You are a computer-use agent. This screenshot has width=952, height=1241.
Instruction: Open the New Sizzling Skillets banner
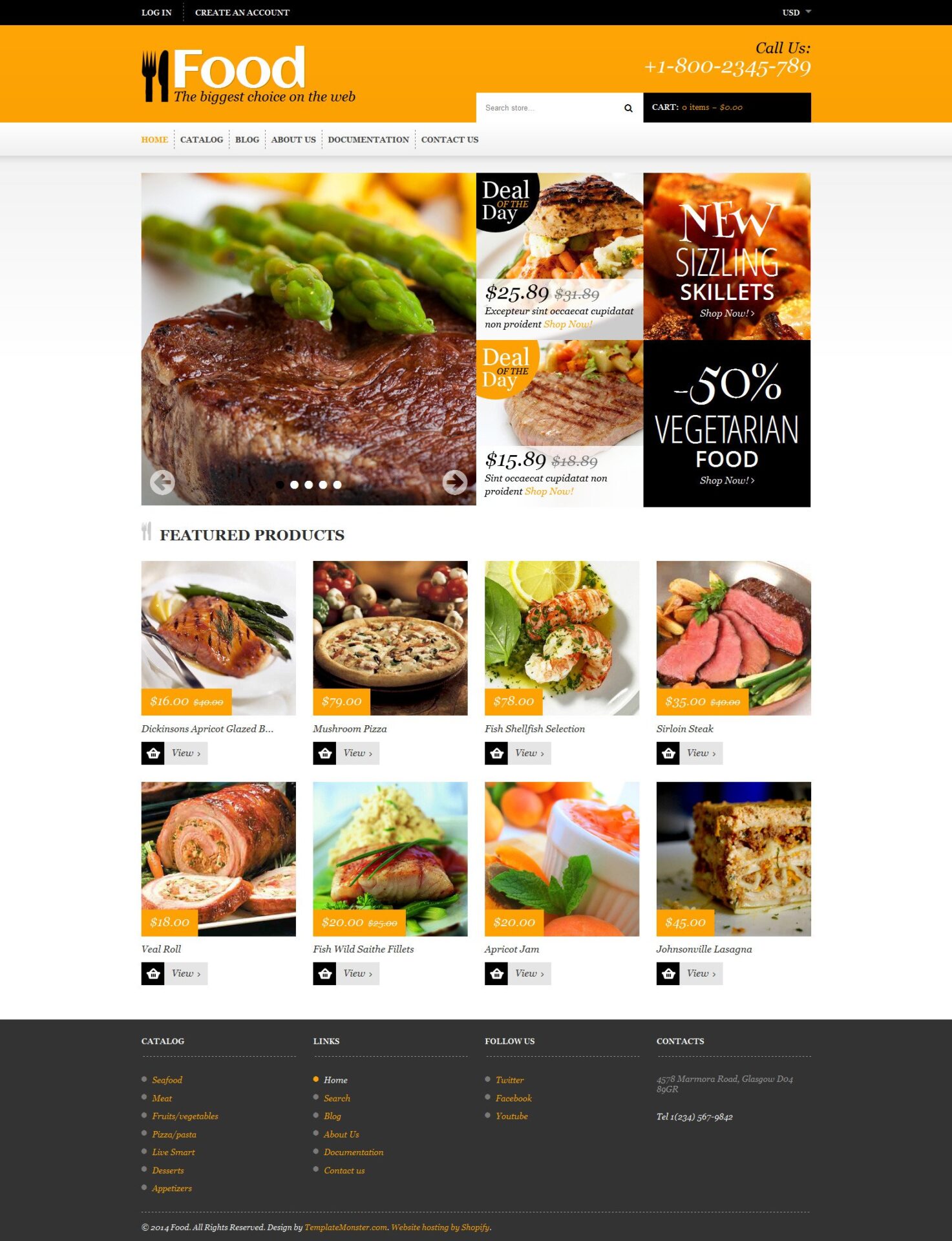[726, 256]
